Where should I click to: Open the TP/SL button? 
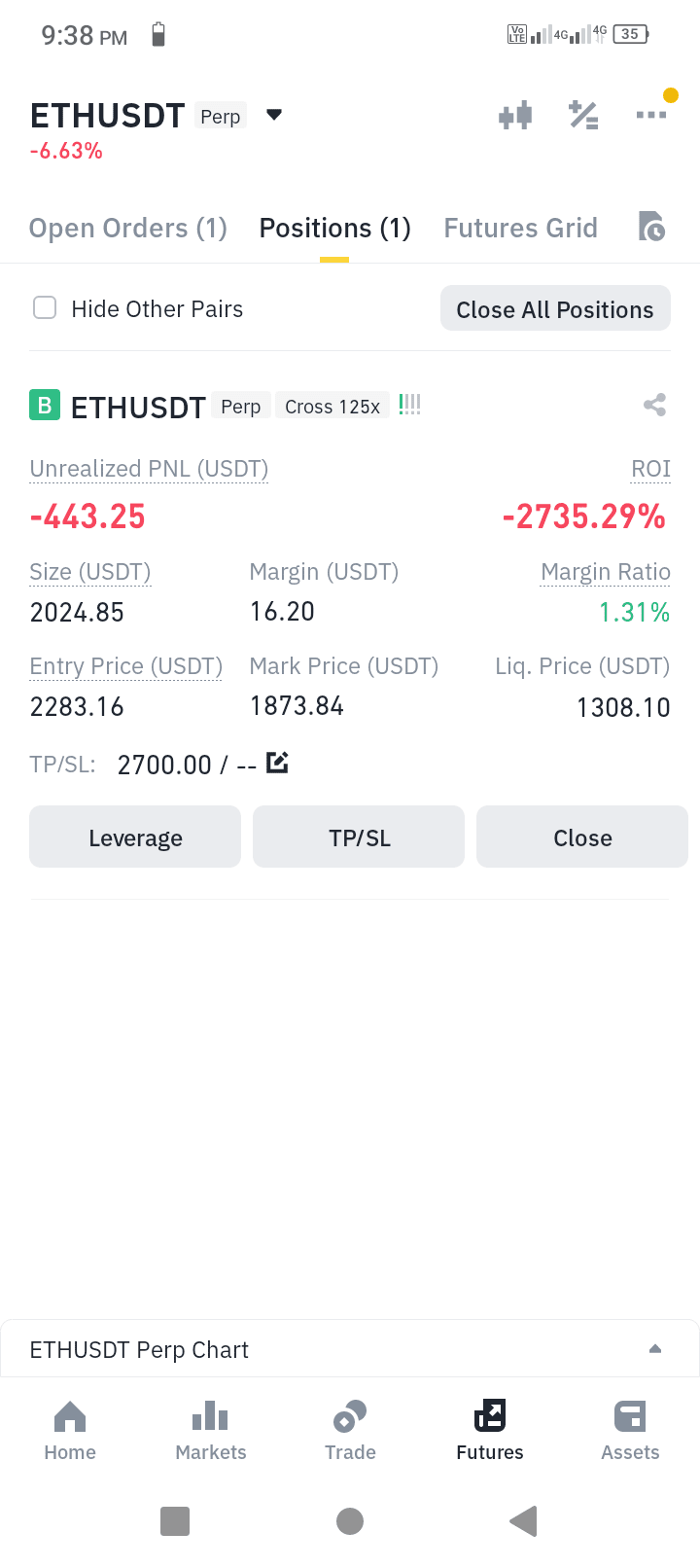pos(359,837)
